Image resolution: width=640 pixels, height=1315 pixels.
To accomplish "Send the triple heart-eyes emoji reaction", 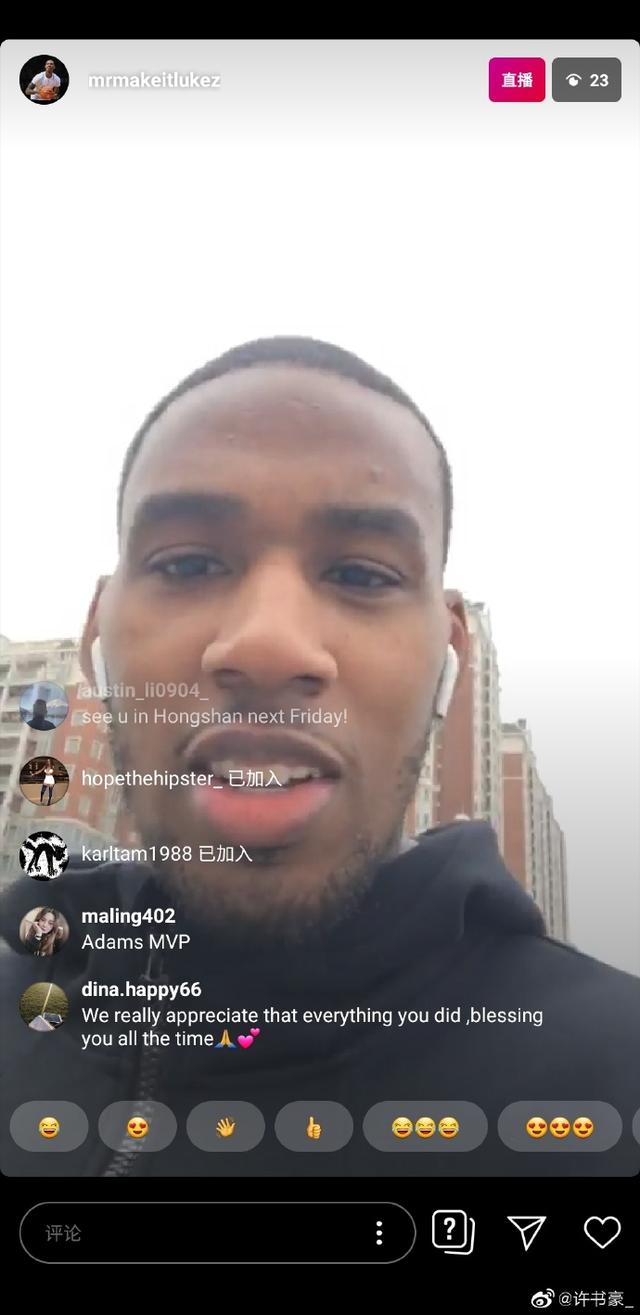I will coord(559,1127).
